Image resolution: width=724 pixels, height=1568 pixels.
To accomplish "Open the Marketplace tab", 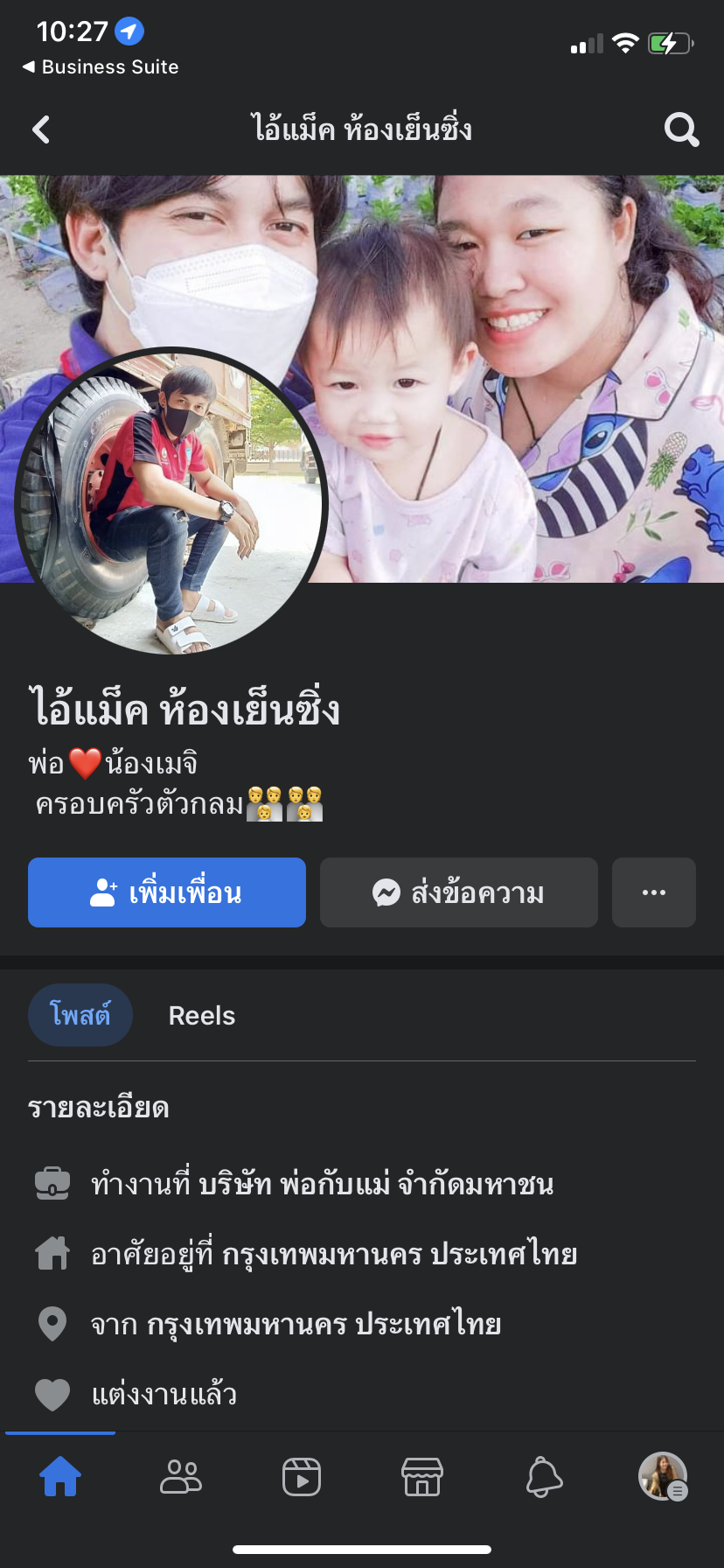I will pyautogui.click(x=422, y=1477).
